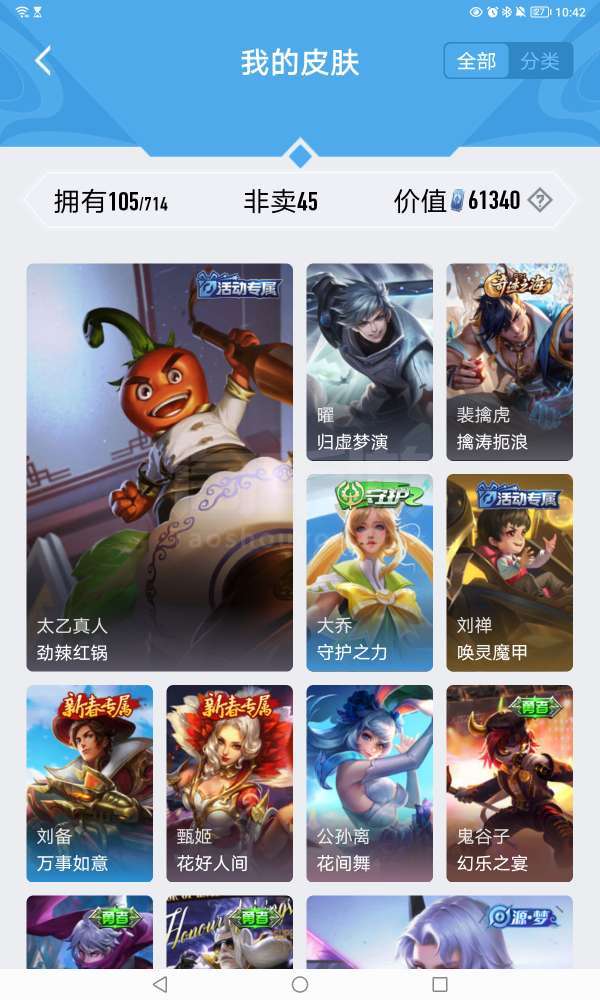Select the 刘备 万事如意 skin
Image resolution: width=600 pixels, height=1000 pixels.
point(90,783)
